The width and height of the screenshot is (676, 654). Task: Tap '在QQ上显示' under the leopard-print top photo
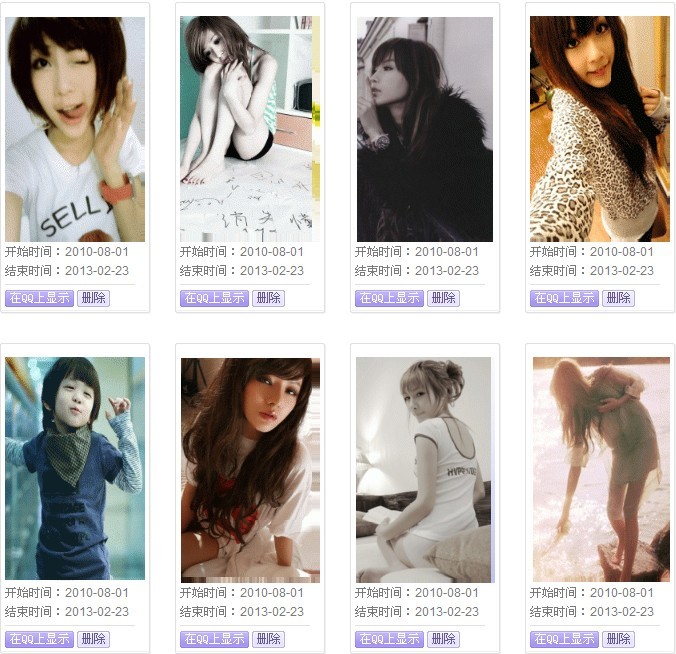565,298
